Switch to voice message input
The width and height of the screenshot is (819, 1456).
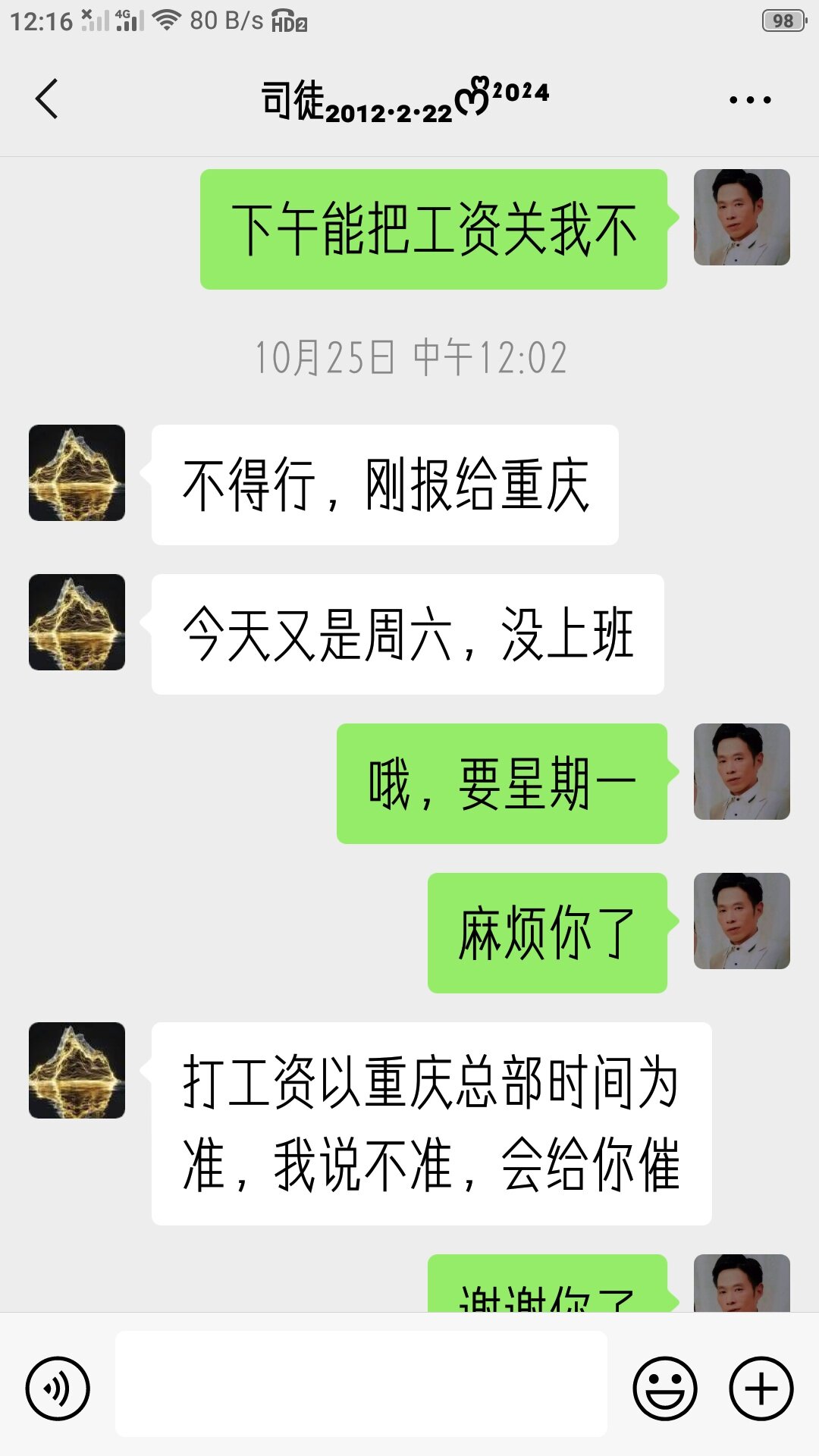tap(58, 1389)
